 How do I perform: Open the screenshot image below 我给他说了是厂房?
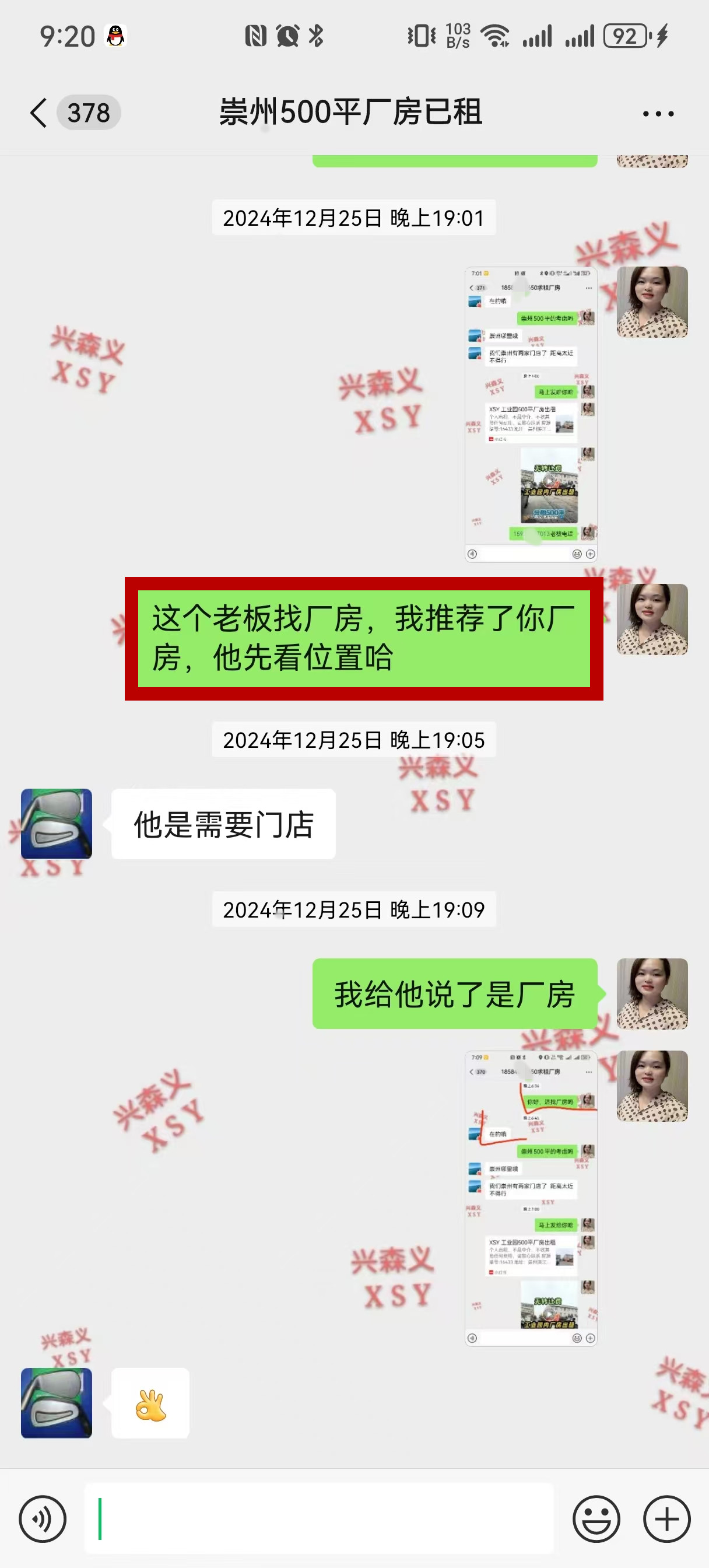(x=531, y=1198)
